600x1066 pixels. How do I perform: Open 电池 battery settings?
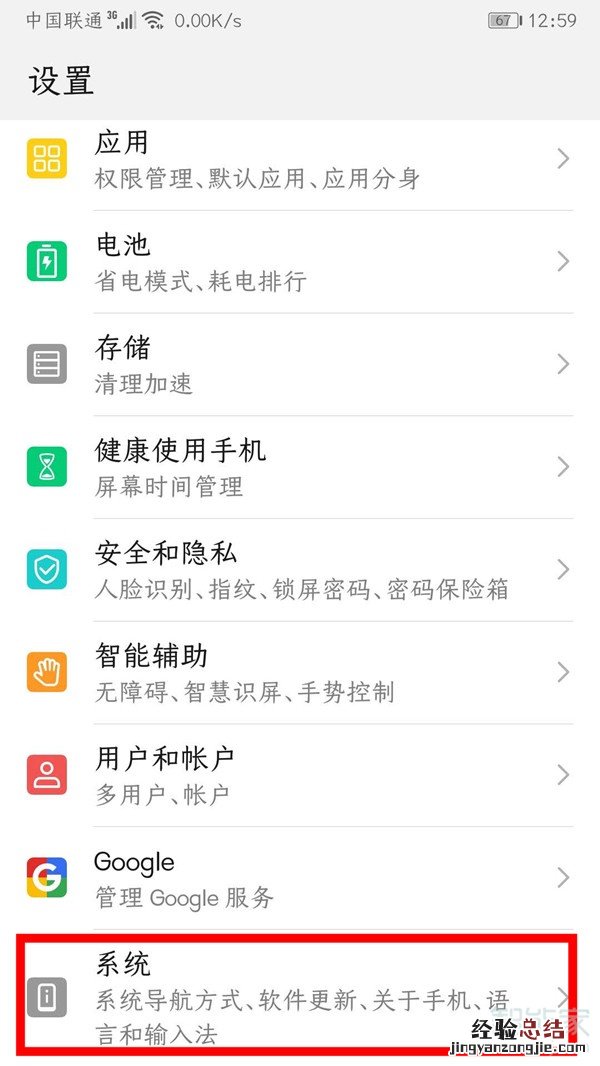point(300,262)
